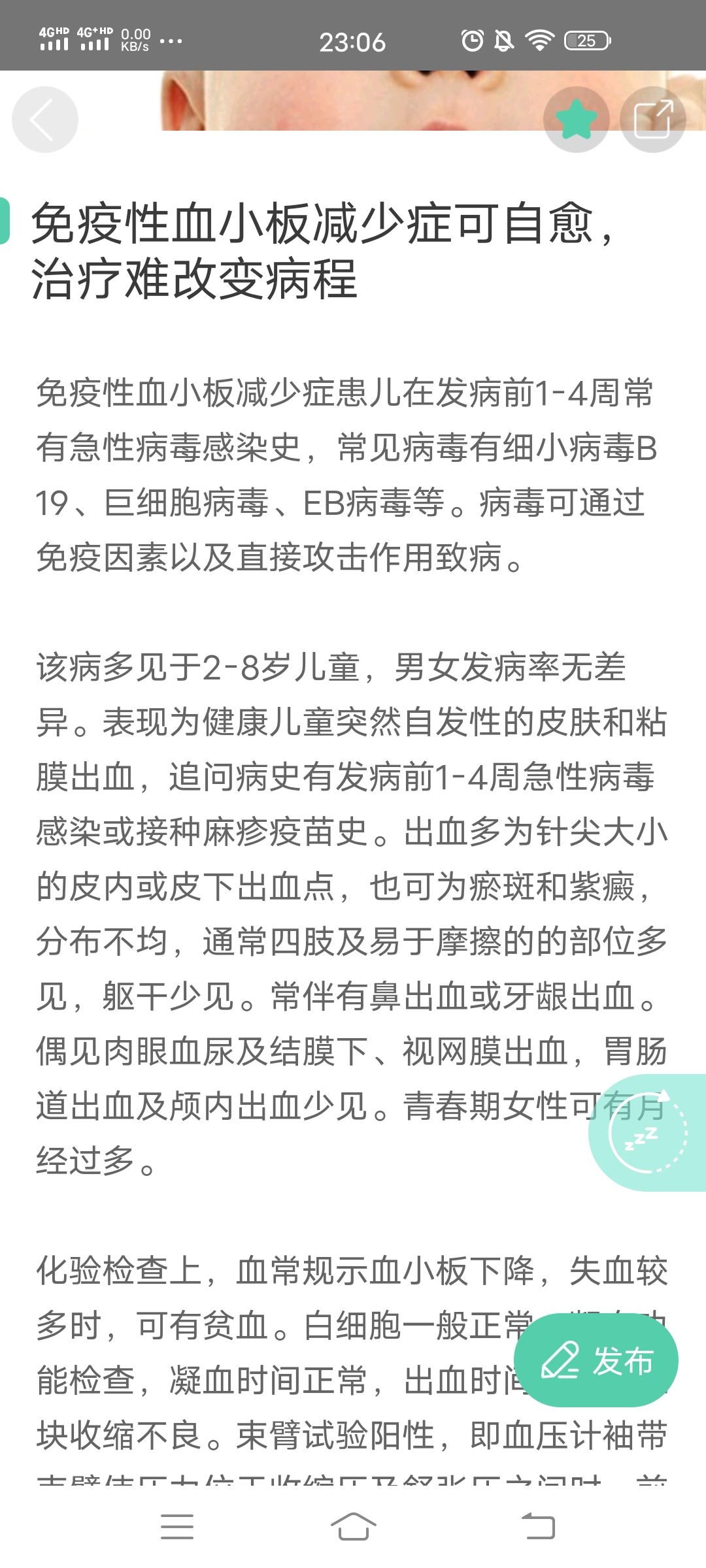Share the article via share icon
The image size is (706, 1568).
click(x=652, y=120)
